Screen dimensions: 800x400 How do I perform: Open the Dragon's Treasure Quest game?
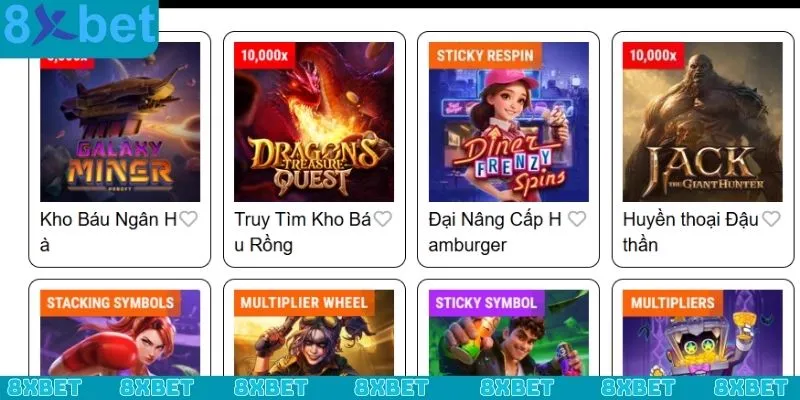coord(313,125)
